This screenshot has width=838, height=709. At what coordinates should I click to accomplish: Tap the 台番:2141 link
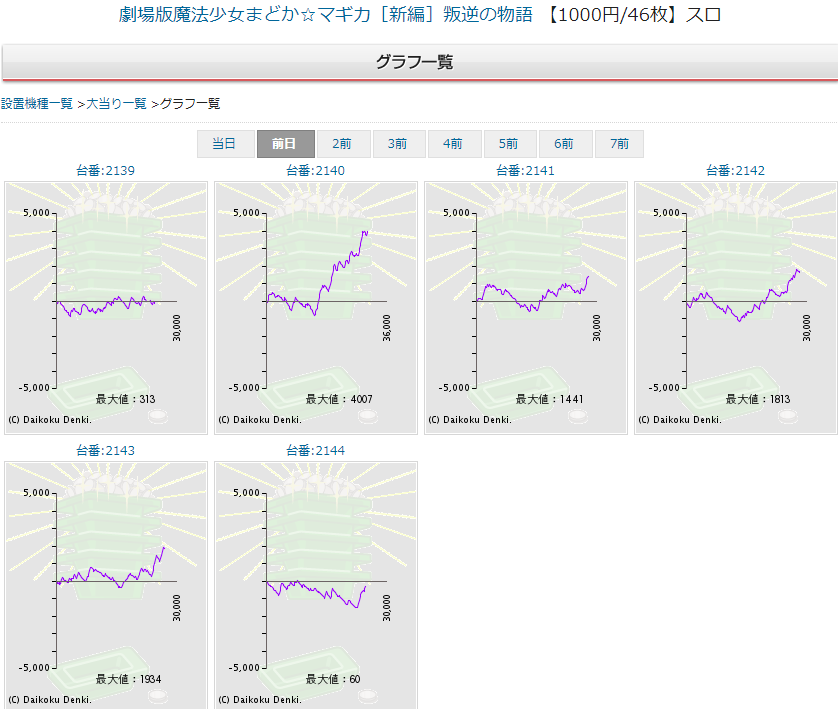click(x=525, y=170)
